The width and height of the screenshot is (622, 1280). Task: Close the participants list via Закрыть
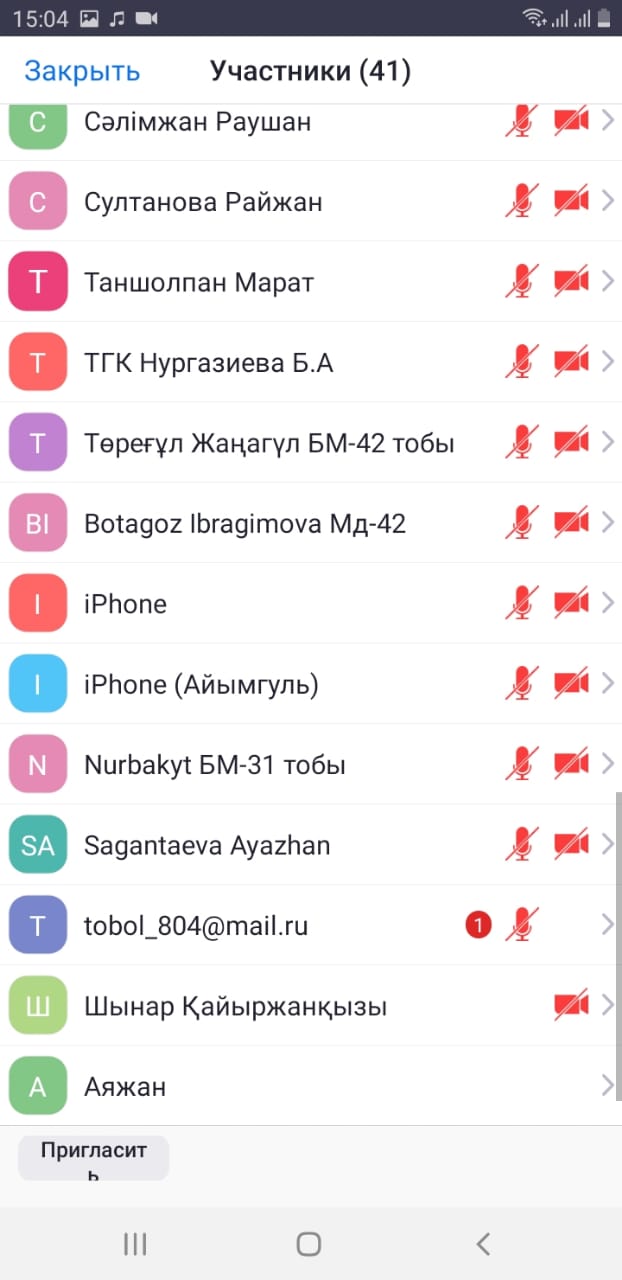82,71
